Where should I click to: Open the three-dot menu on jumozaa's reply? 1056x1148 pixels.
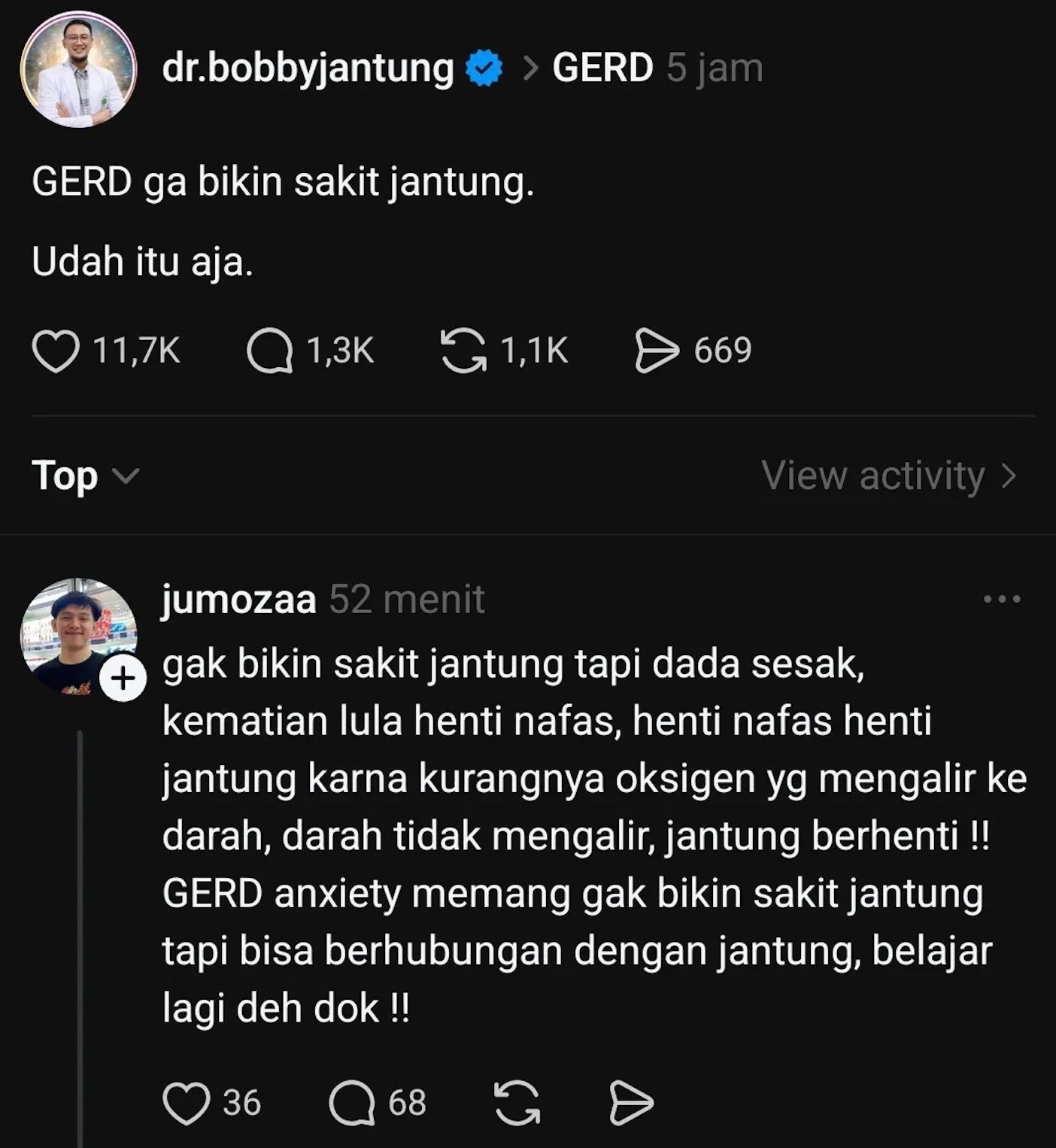point(1002,600)
